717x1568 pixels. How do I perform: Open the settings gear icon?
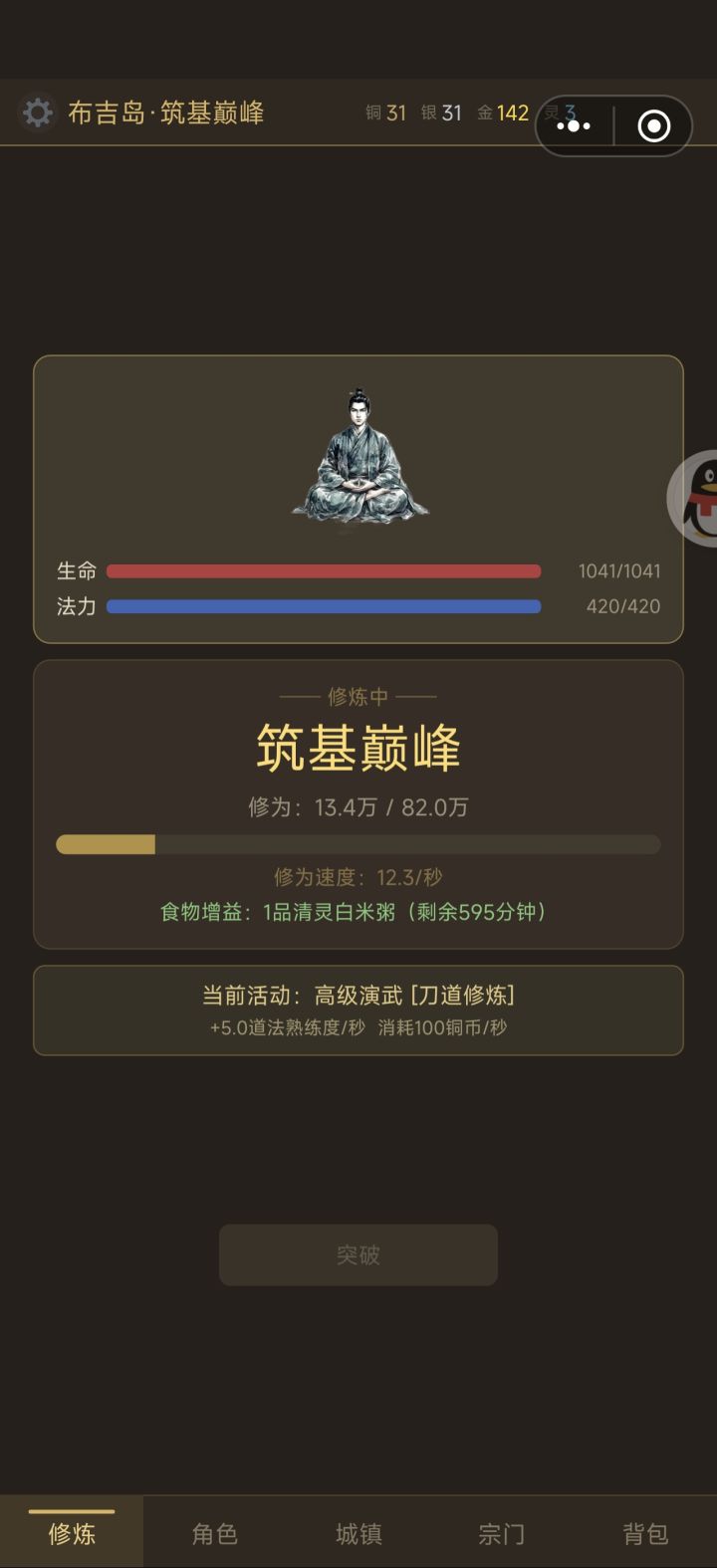coord(37,112)
